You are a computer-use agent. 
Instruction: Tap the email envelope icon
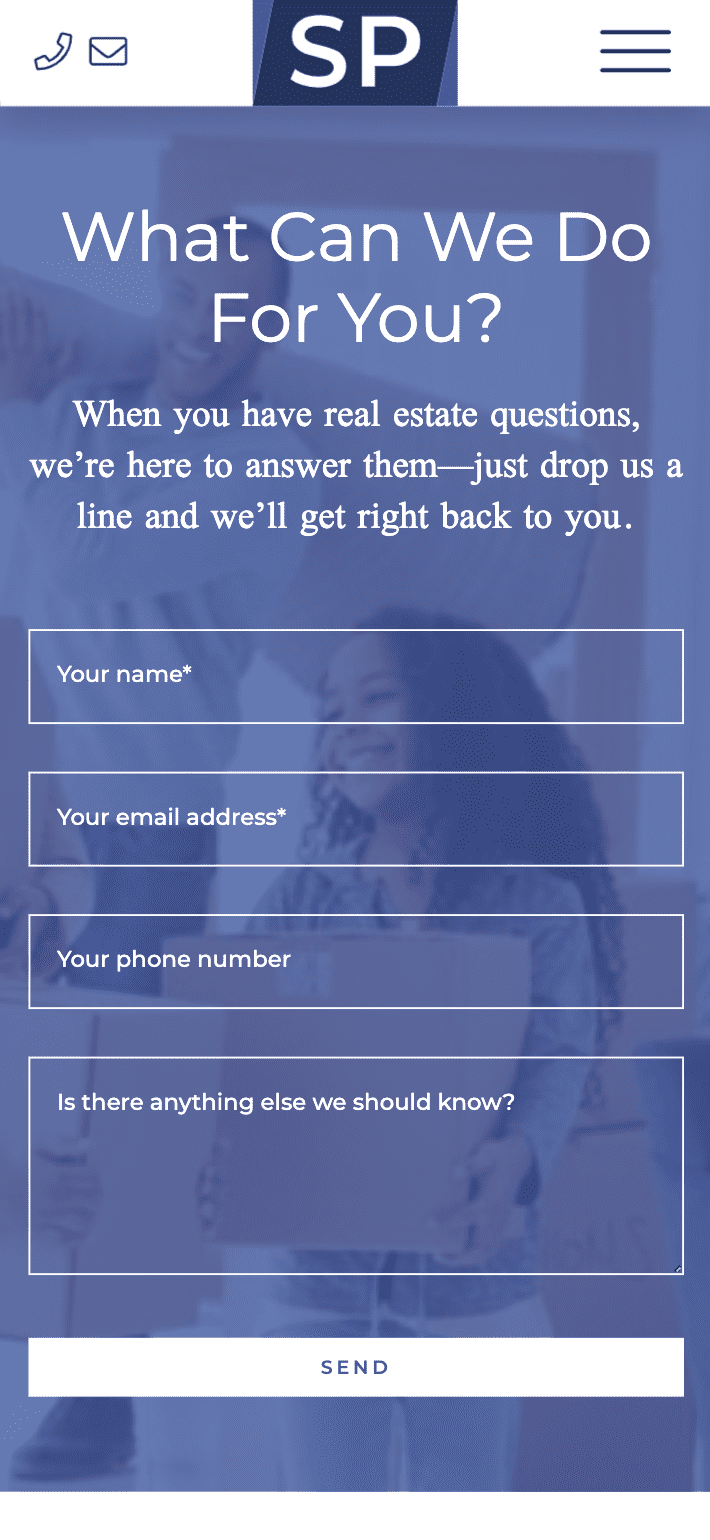(108, 51)
